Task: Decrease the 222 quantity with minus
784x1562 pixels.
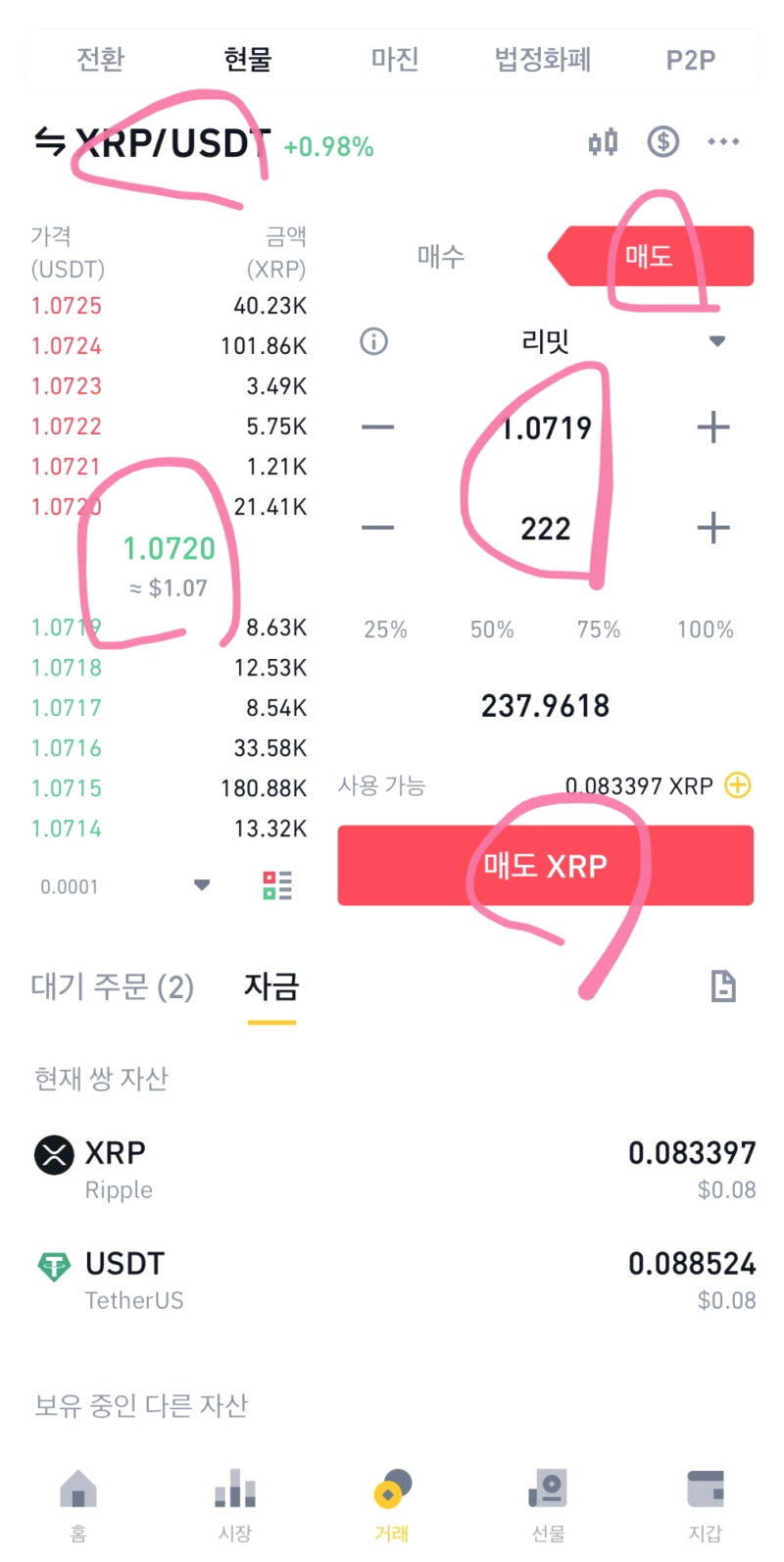Action: pos(378,529)
